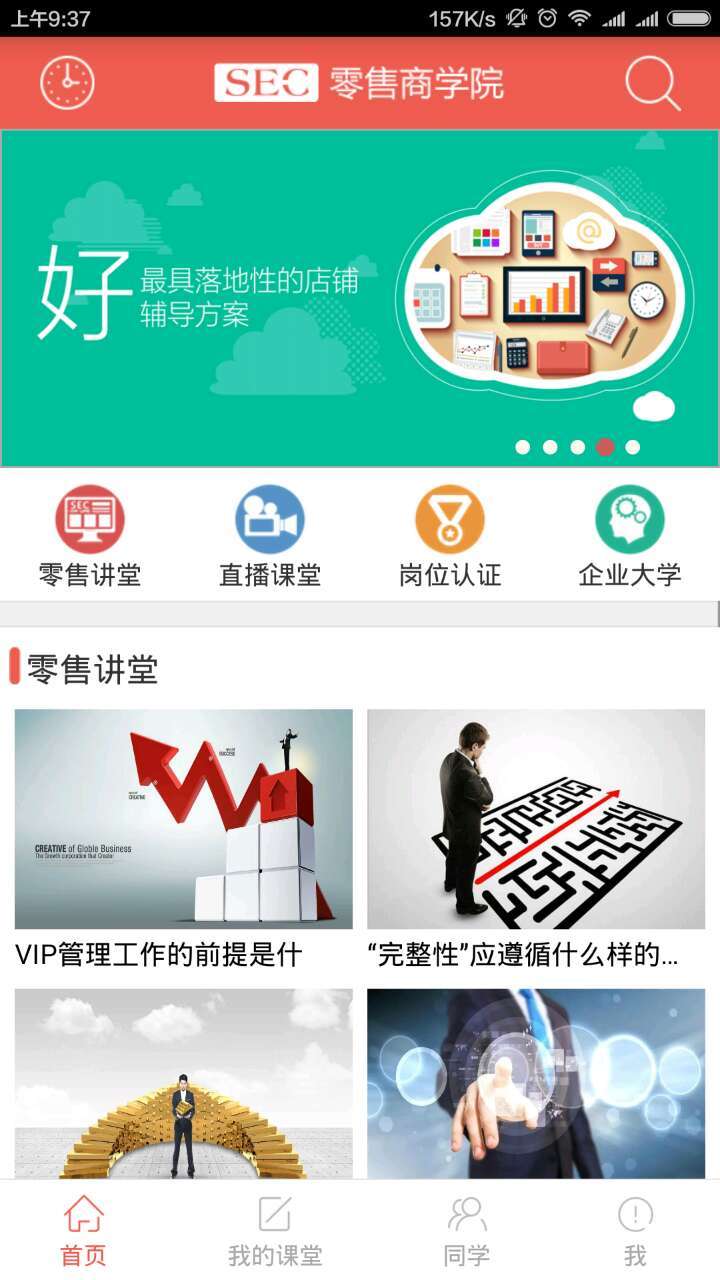Image resolution: width=720 pixels, height=1280 pixels.
Task: Open search with the magnifier icon
Action: (654, 84)
